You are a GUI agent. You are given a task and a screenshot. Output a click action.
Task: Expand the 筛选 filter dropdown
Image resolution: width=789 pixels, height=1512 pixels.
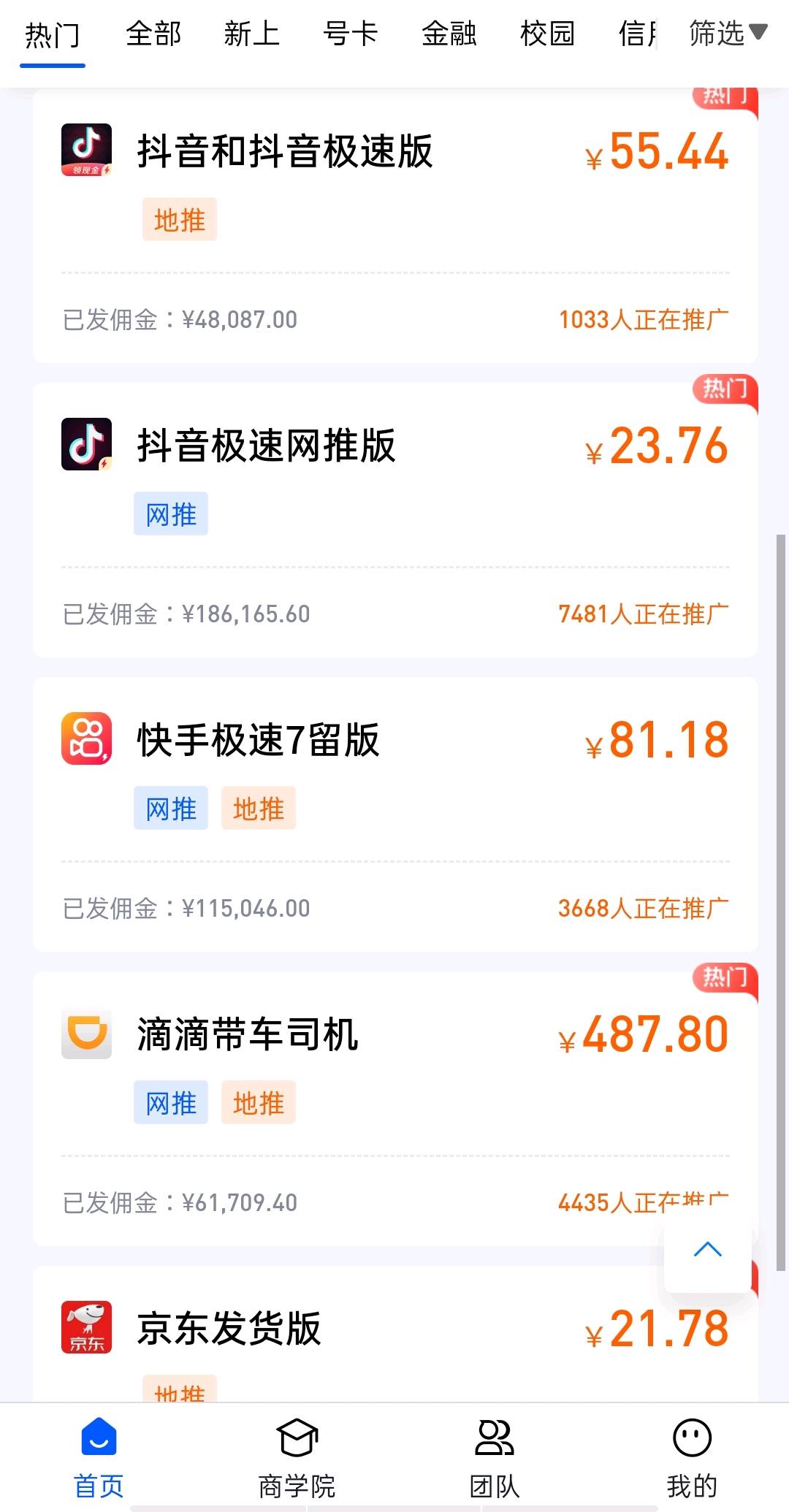coord(728,34)
